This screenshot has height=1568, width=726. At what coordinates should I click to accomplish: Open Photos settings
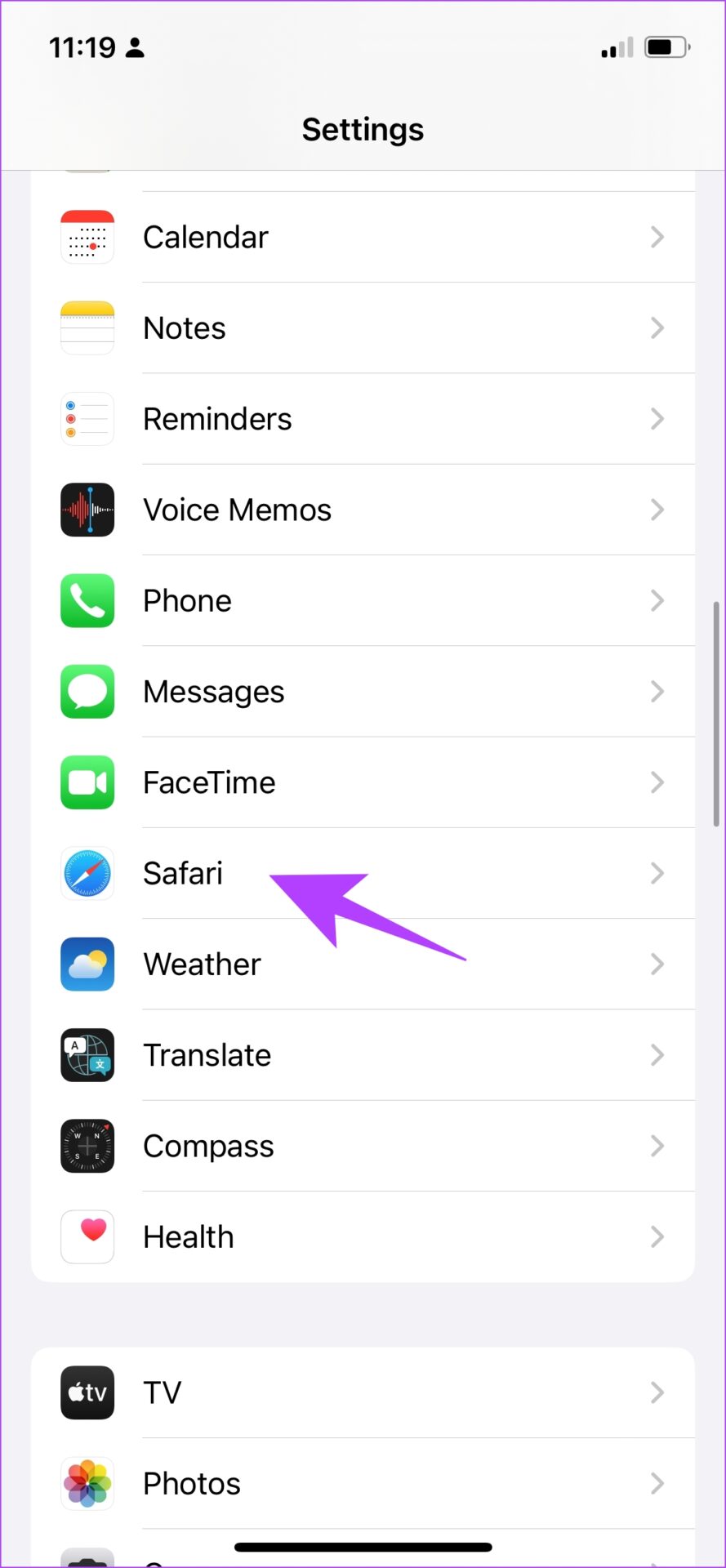(363, 1483)
